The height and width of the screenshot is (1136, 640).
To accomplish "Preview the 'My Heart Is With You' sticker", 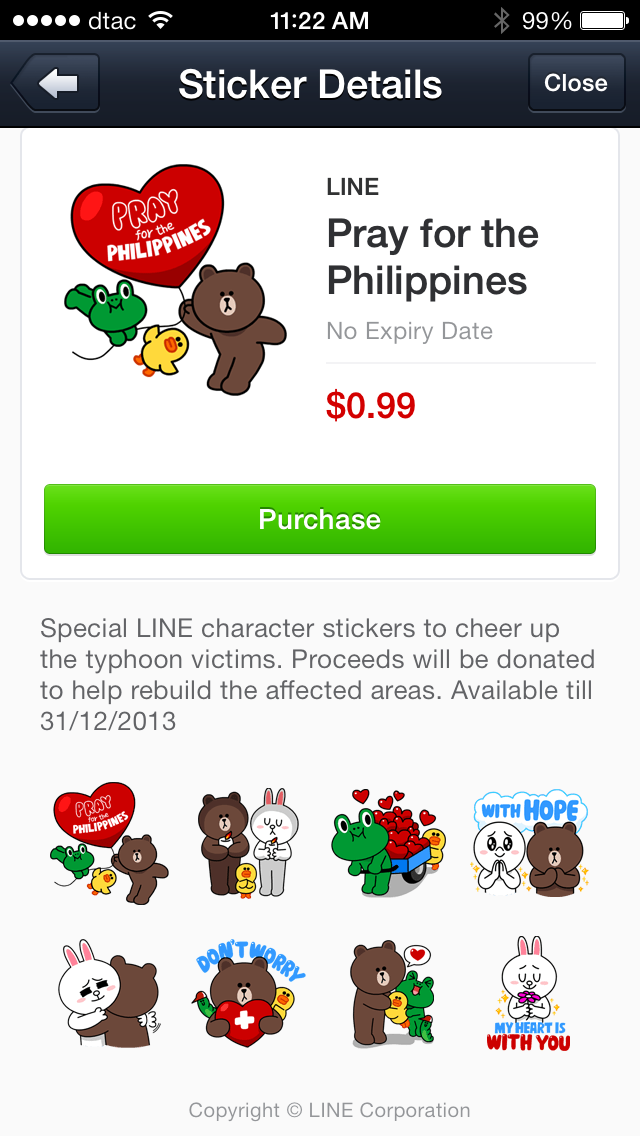I will [x=528, y=995].
